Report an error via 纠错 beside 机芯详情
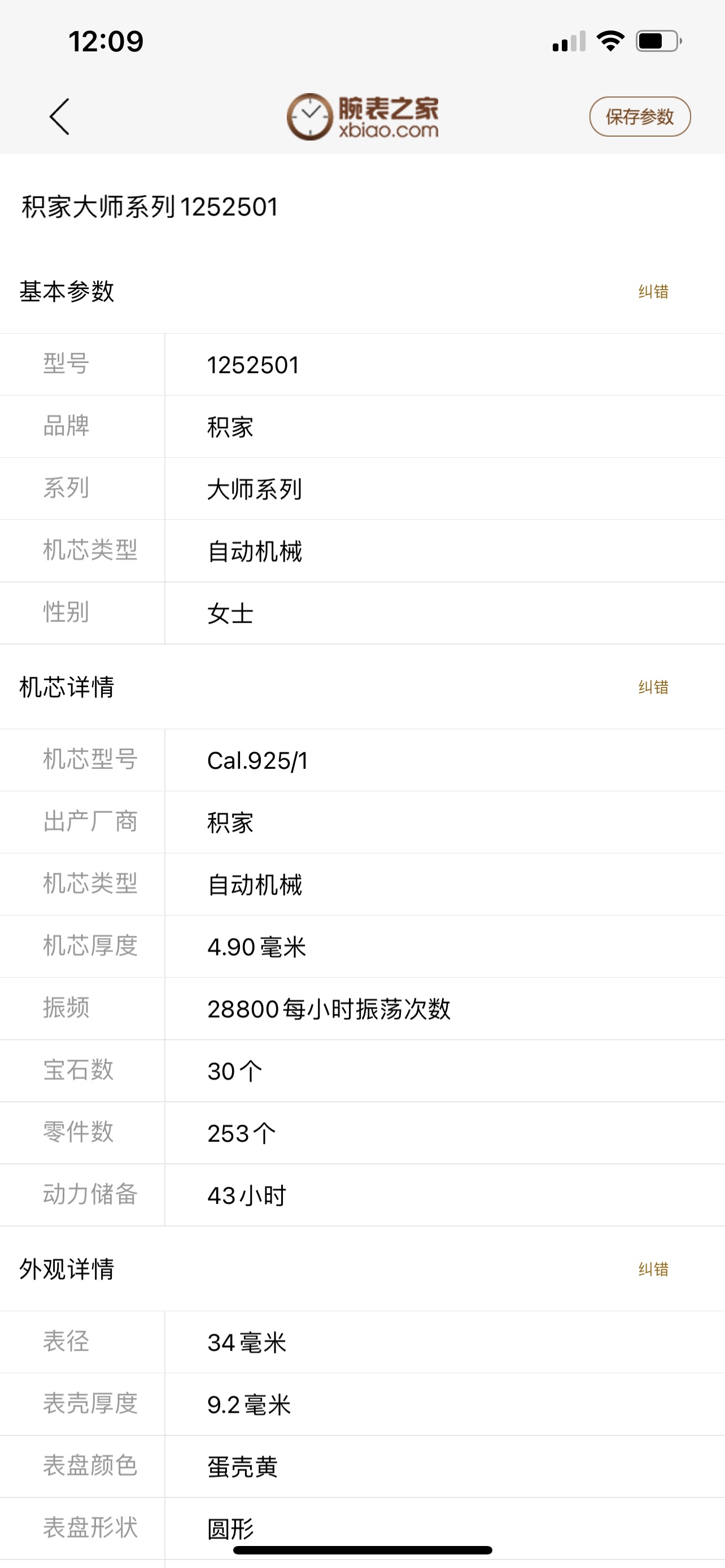The image size is (725, 1568). pyautogui.click(x=653, y=687)
